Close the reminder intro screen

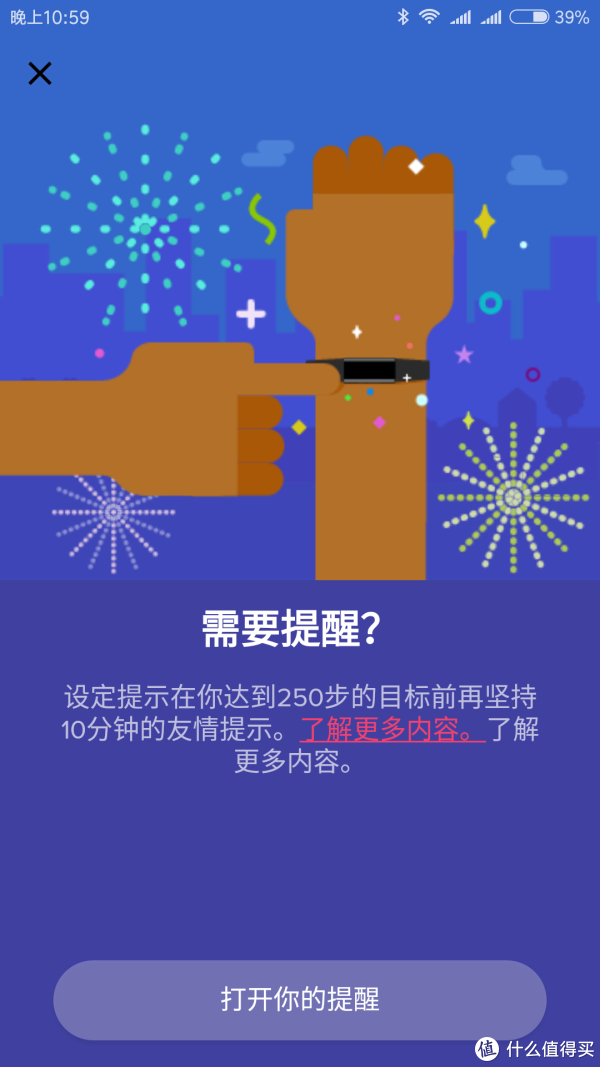coord(39,73)
